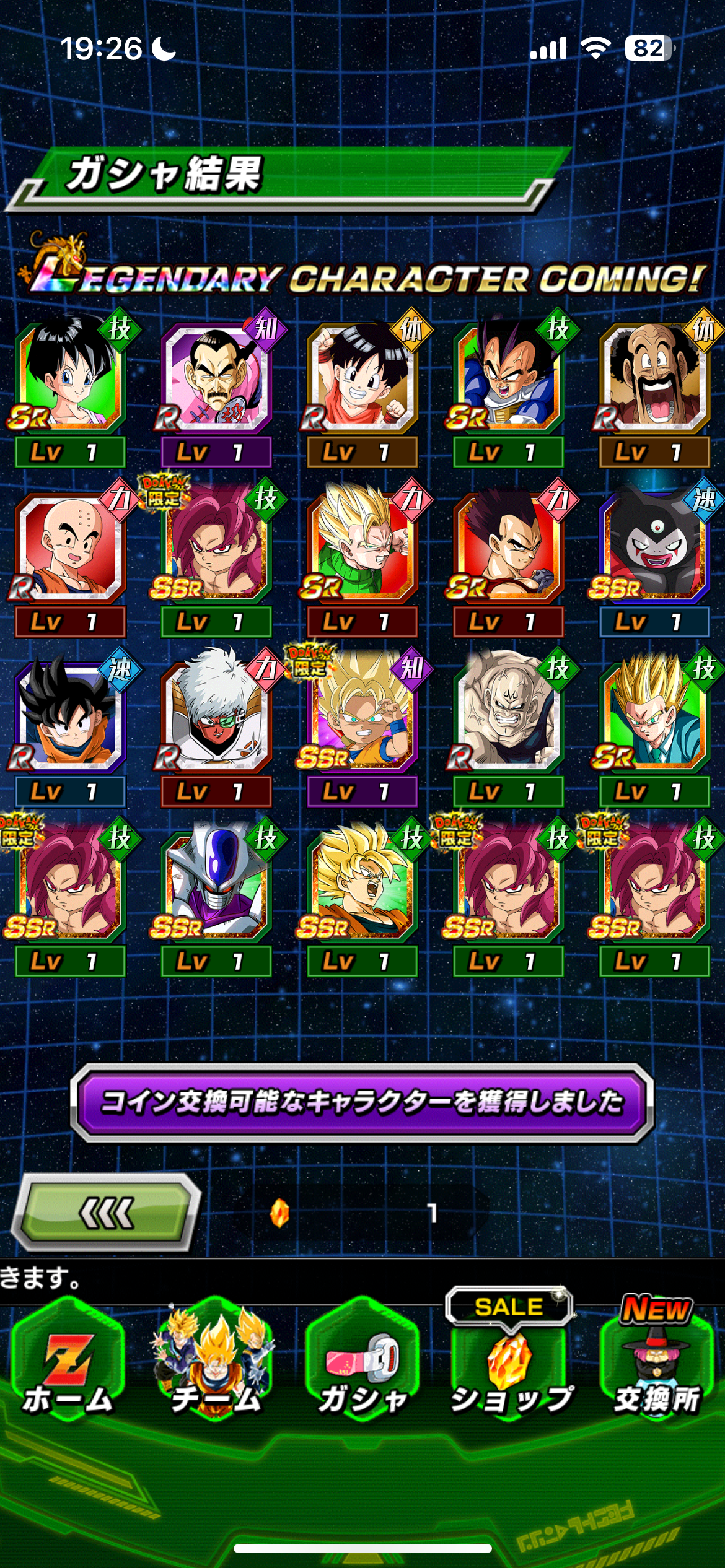View the SSR speed-type three-eyed character card

654,547
